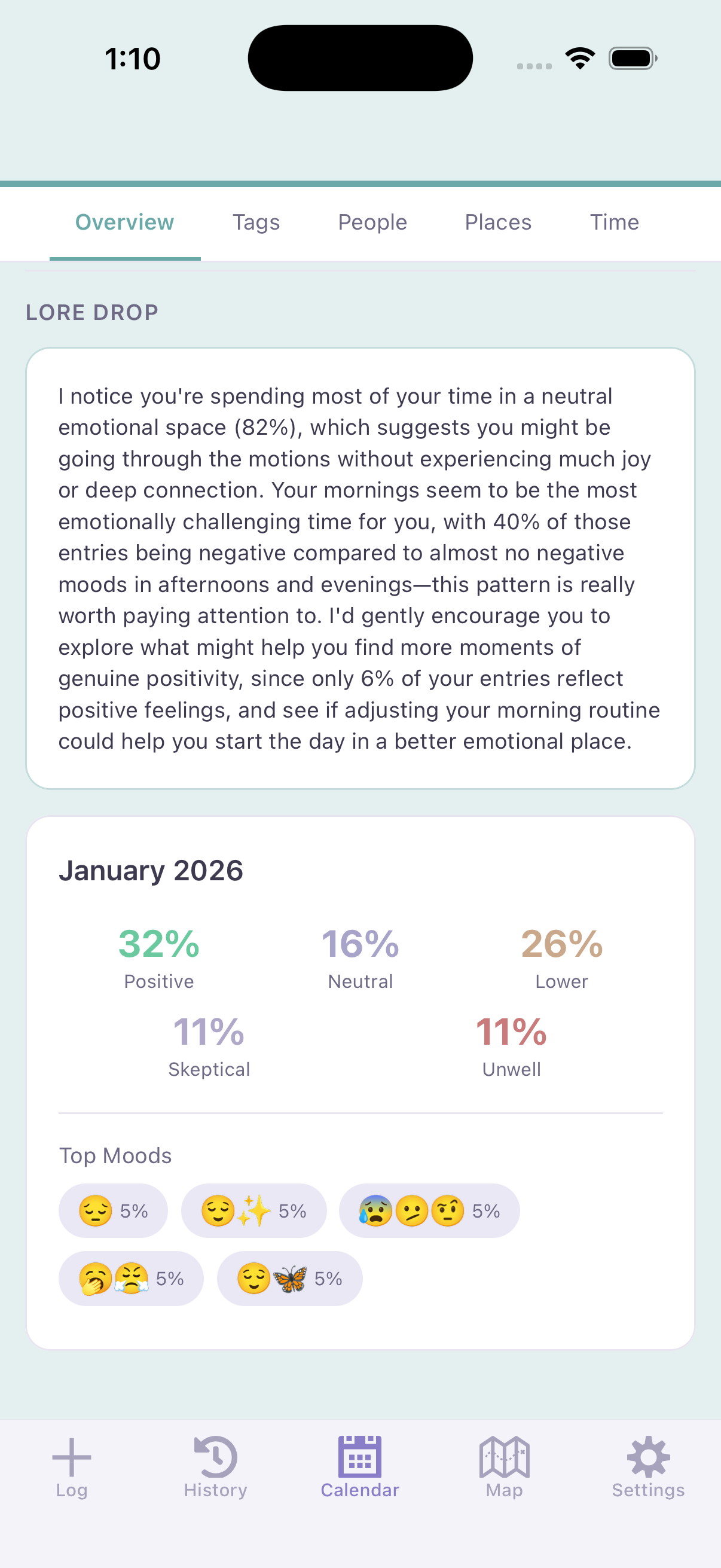View the Places tab
Screen dimensions: 721x1568
497,222
